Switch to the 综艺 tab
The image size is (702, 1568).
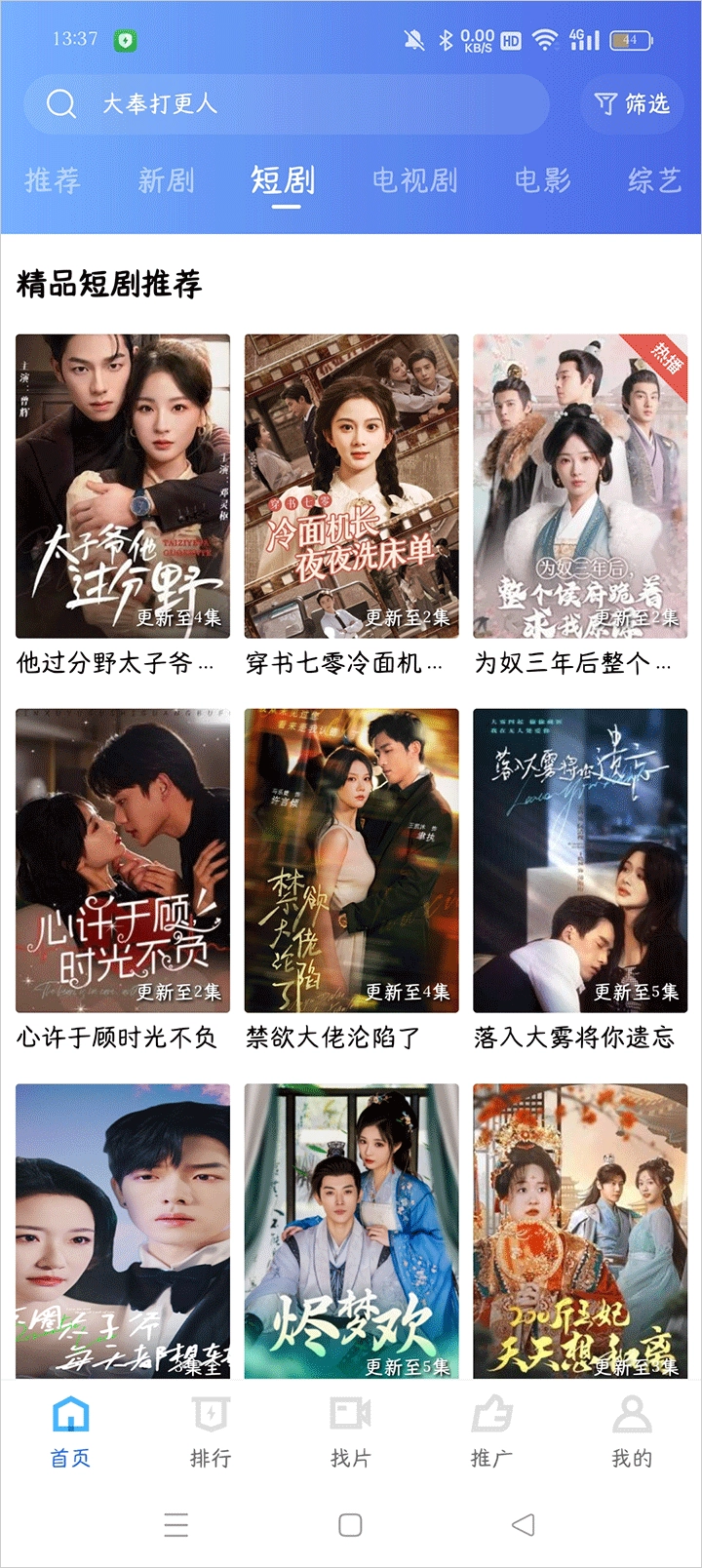pos(654,180)
